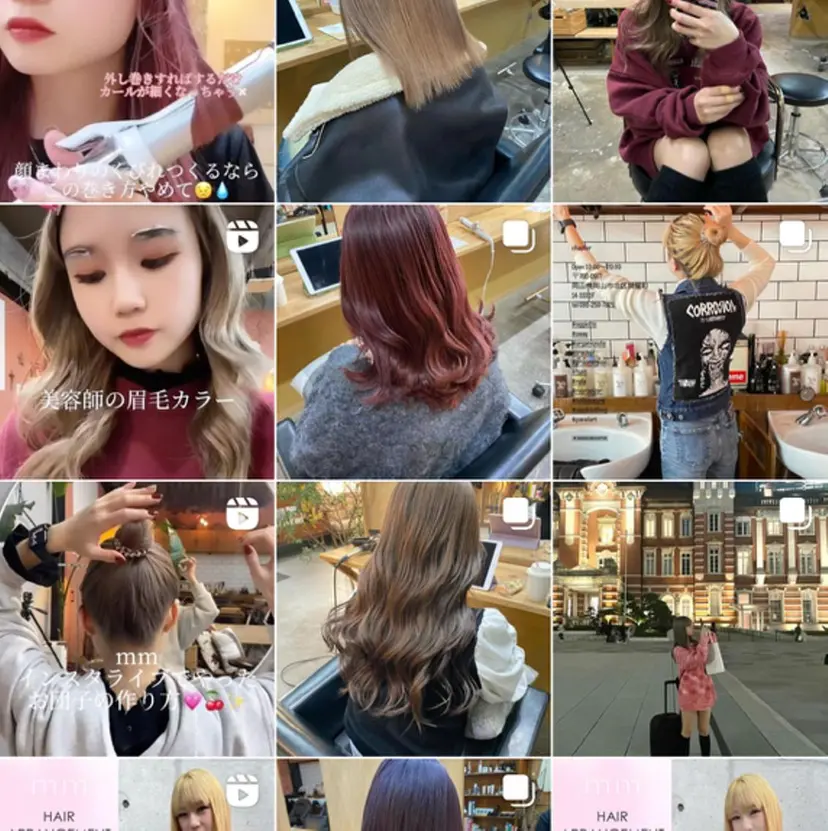Open the maroon sweatshirt mirror selfie post
Viewport: 828px width, 831px height.
tap(690, 100)
